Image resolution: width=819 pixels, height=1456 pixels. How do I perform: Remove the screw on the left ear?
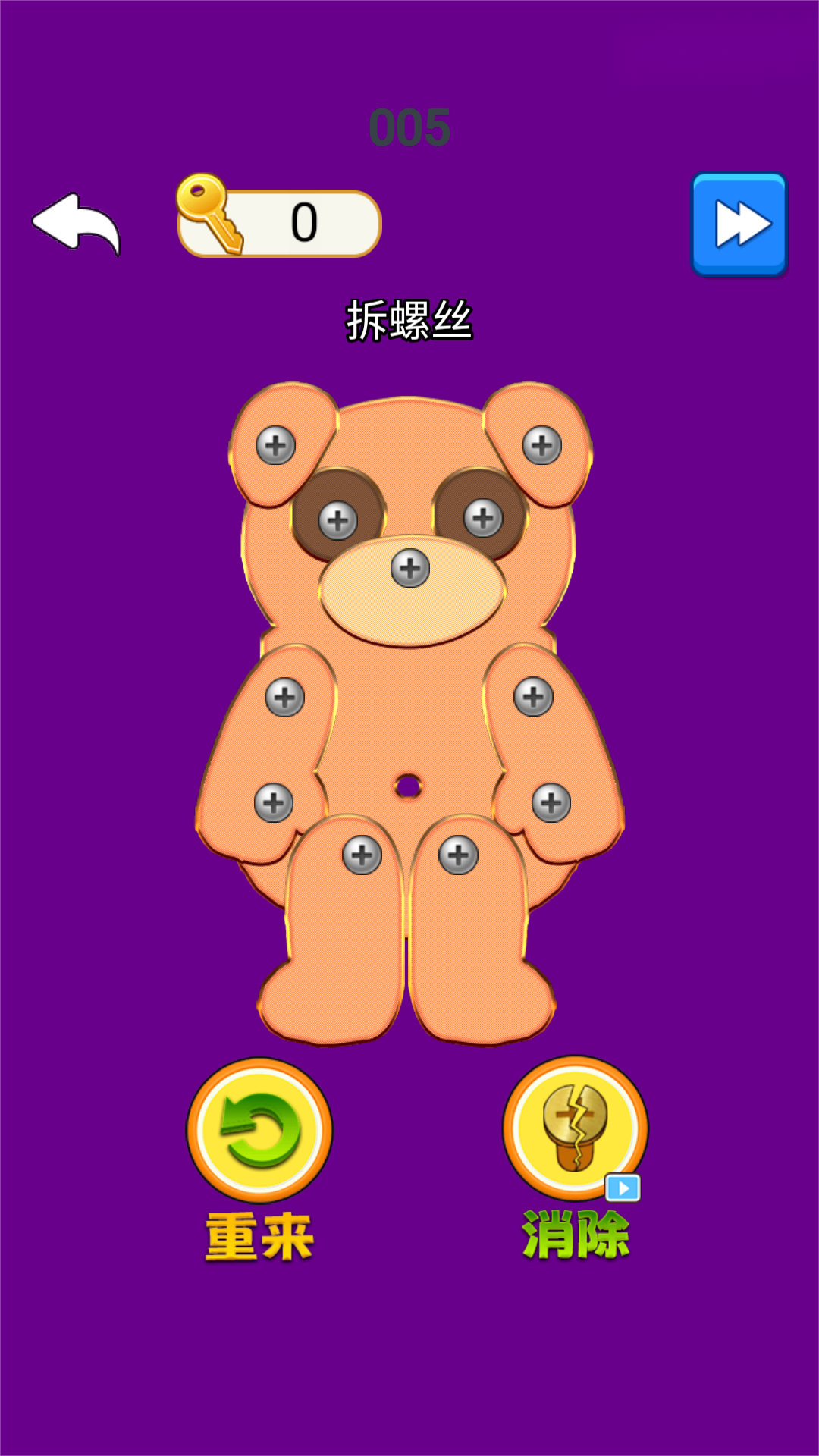[x=275, y=445]
